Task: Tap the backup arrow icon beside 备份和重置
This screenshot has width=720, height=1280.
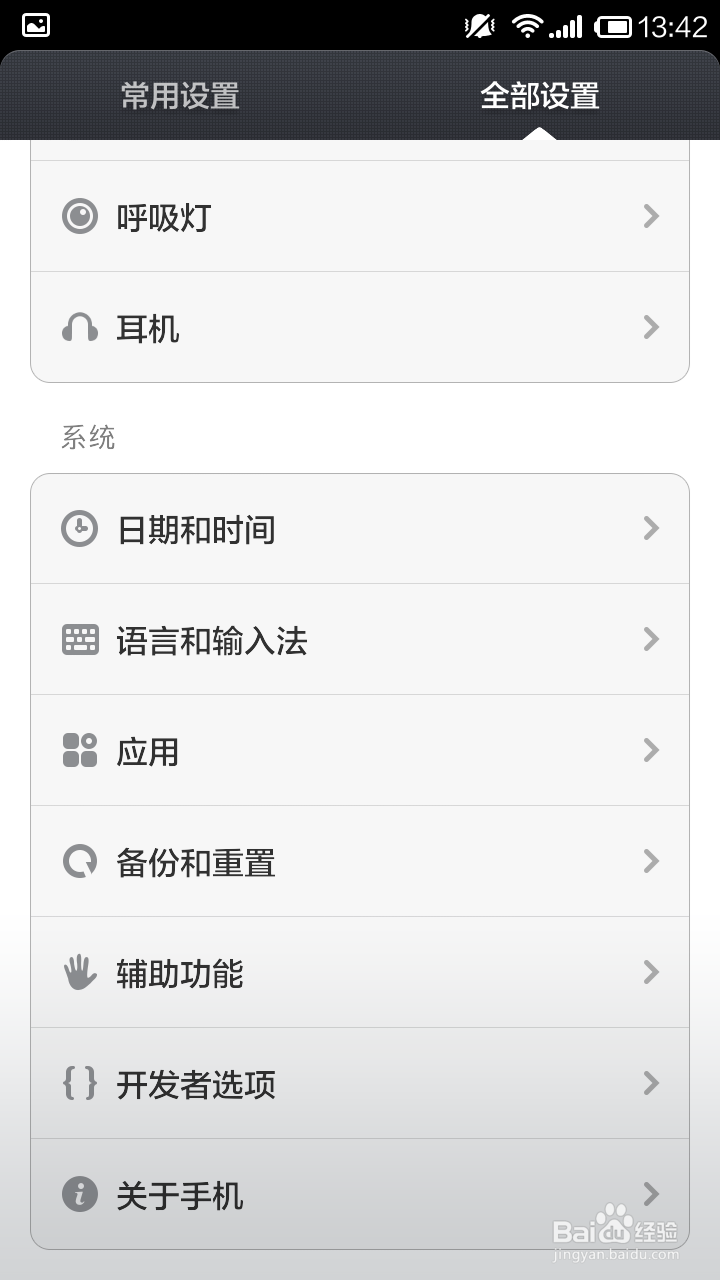Action: click(82, 861)
